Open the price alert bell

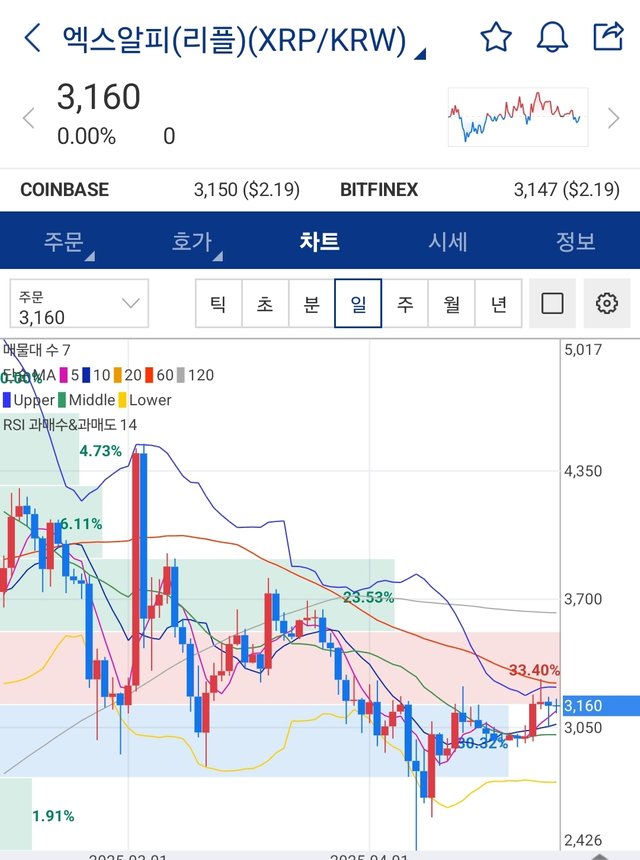coord(552,38)
